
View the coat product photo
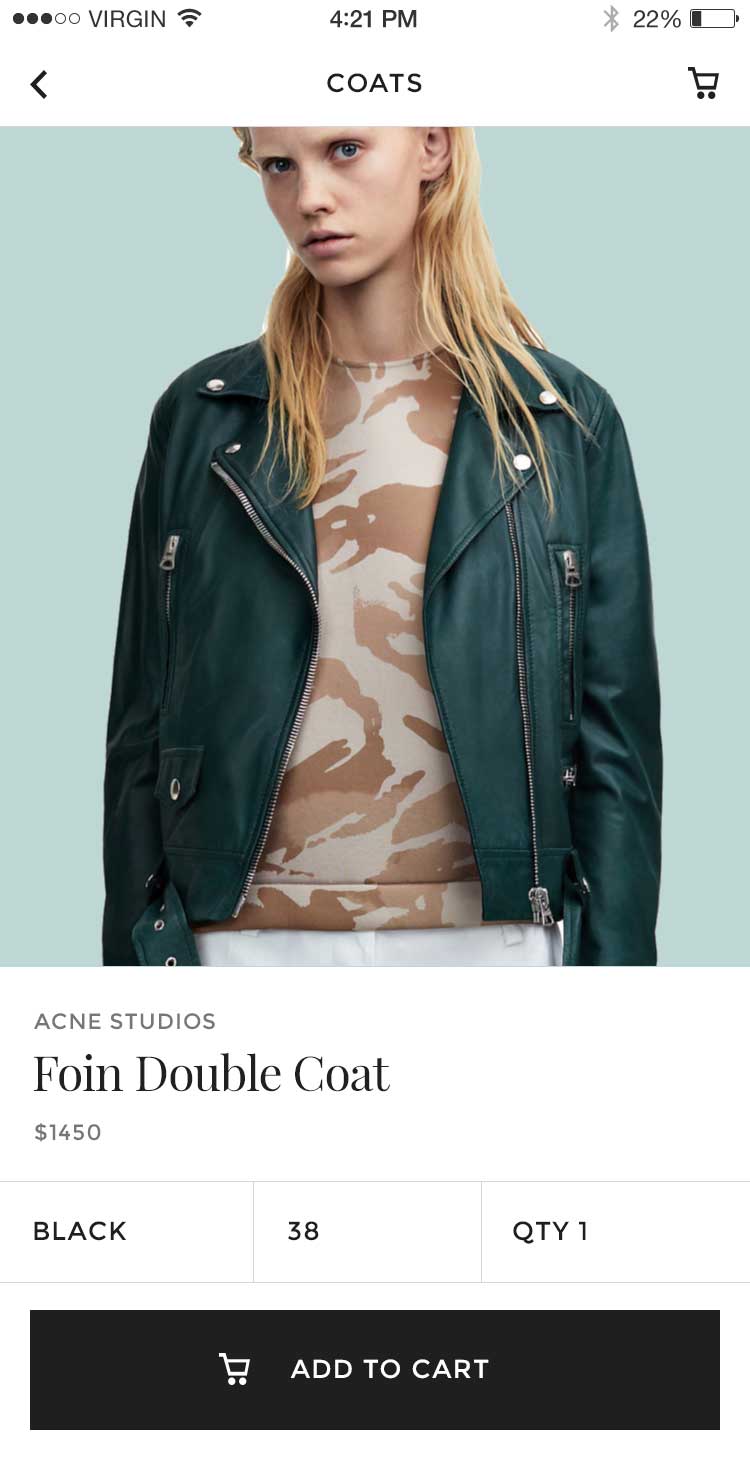click(375, 546)
